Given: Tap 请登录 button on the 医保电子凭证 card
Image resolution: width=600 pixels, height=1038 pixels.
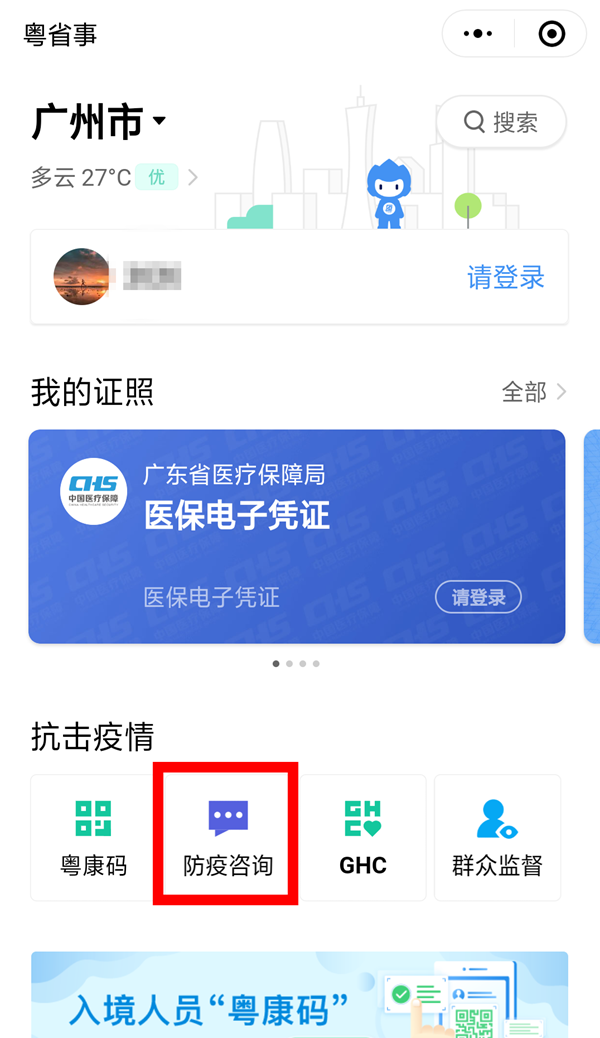Looking at the screenshot, I should click(x=478, y=598).
